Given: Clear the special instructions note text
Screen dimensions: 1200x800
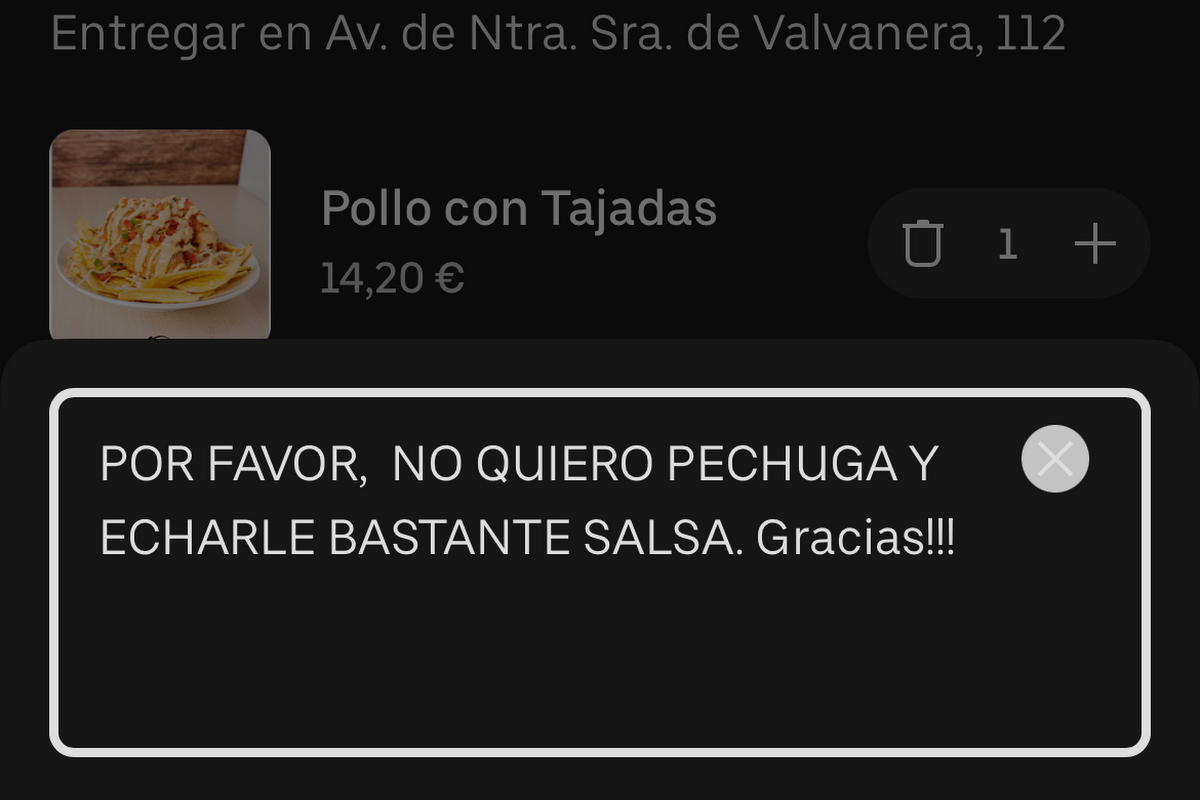Looking at the screenshot, I should [x=1055, y=459].
